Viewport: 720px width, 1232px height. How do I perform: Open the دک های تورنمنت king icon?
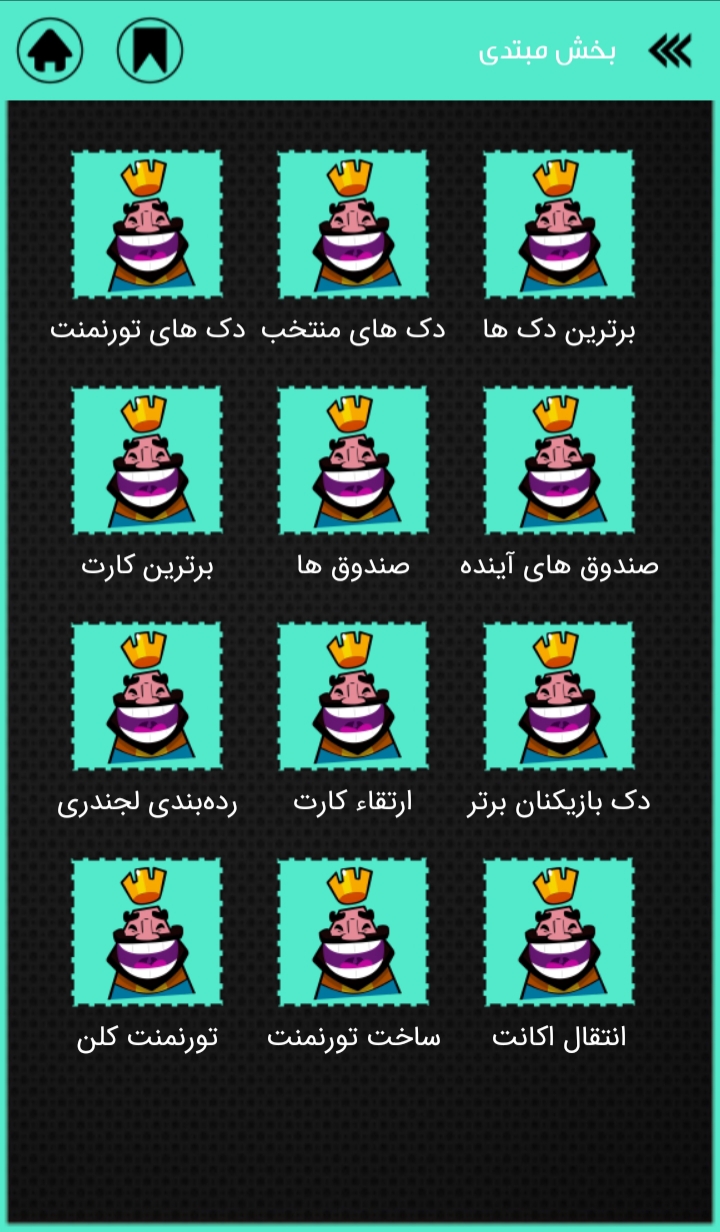(146, 225)
